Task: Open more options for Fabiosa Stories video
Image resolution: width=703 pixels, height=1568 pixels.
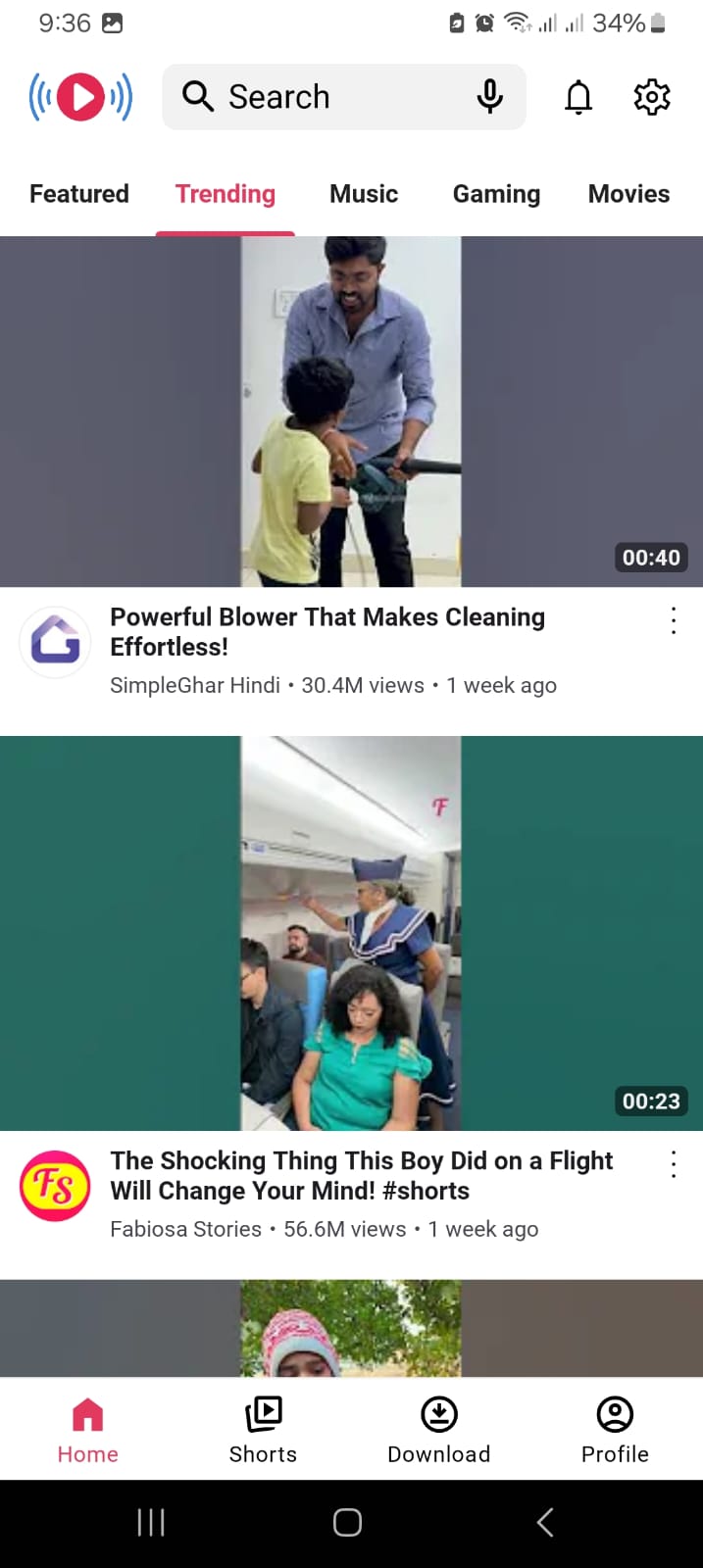Action: (x=674, y=1164)
